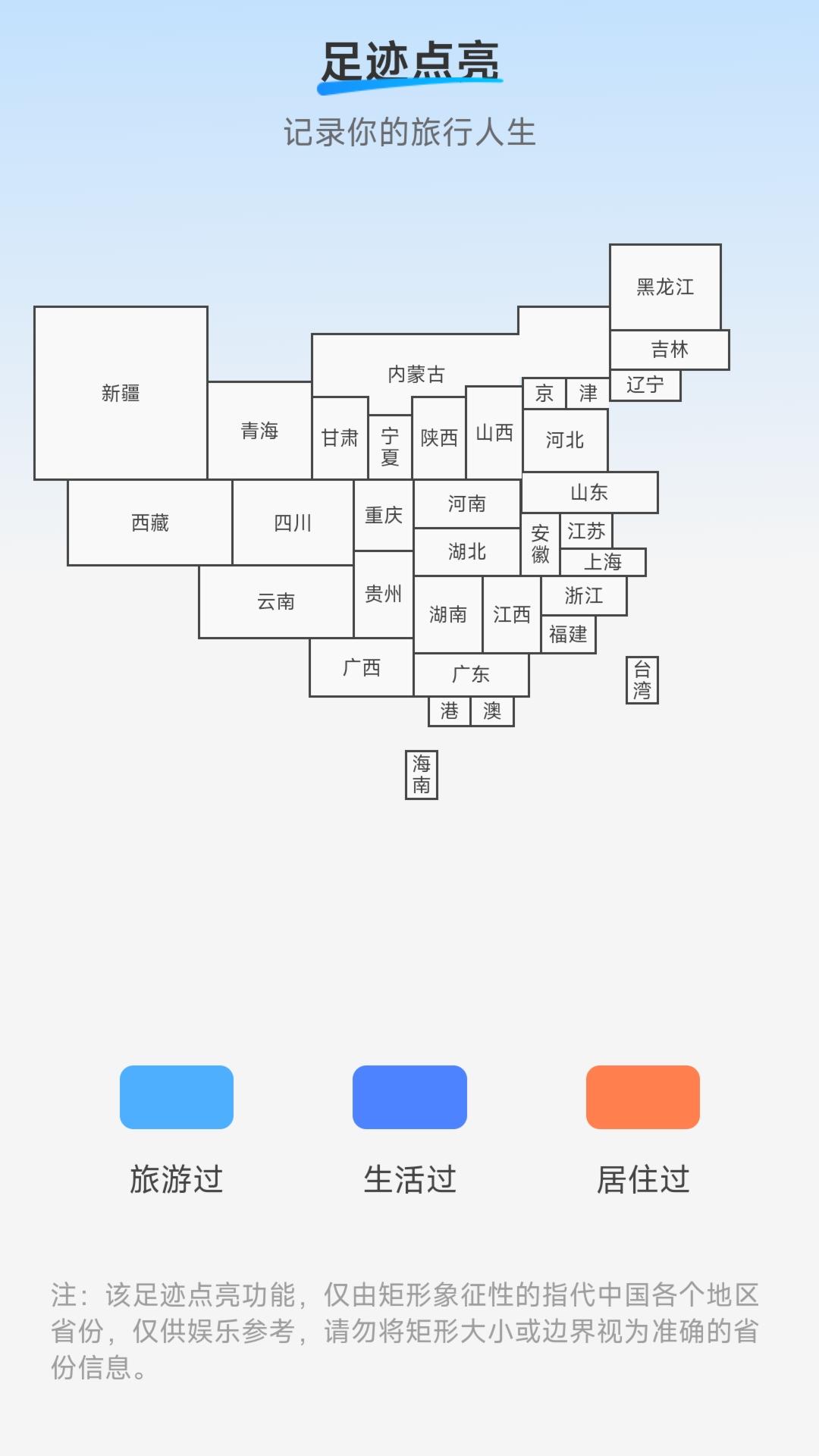This screenshot has height=1456, width=819.
Task: Click the 京 (Beijing) square
Action: (x=544, y=394)
